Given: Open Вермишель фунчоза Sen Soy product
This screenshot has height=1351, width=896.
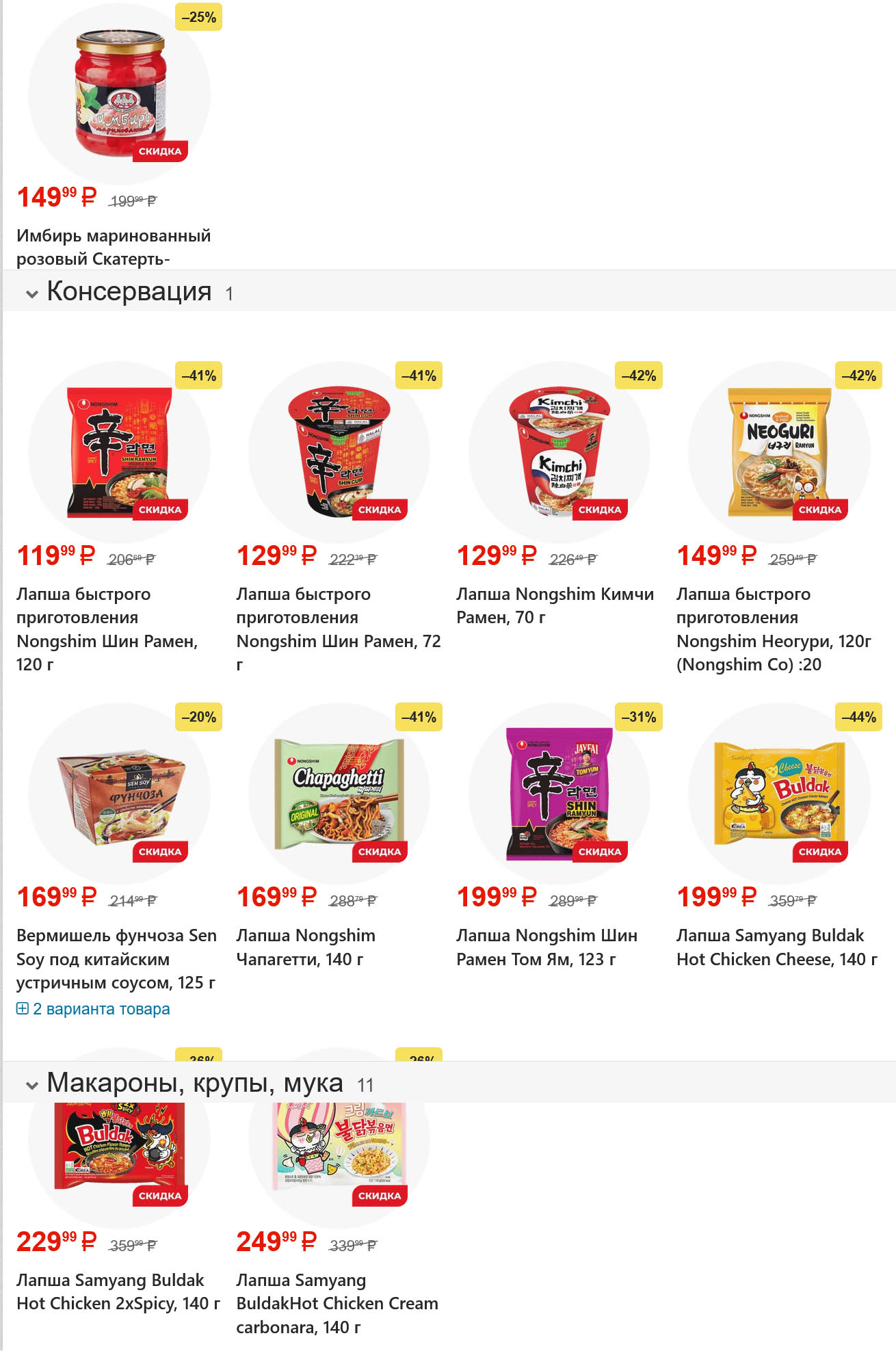Looking at the screenshot, I should click(x=116, y=958).
